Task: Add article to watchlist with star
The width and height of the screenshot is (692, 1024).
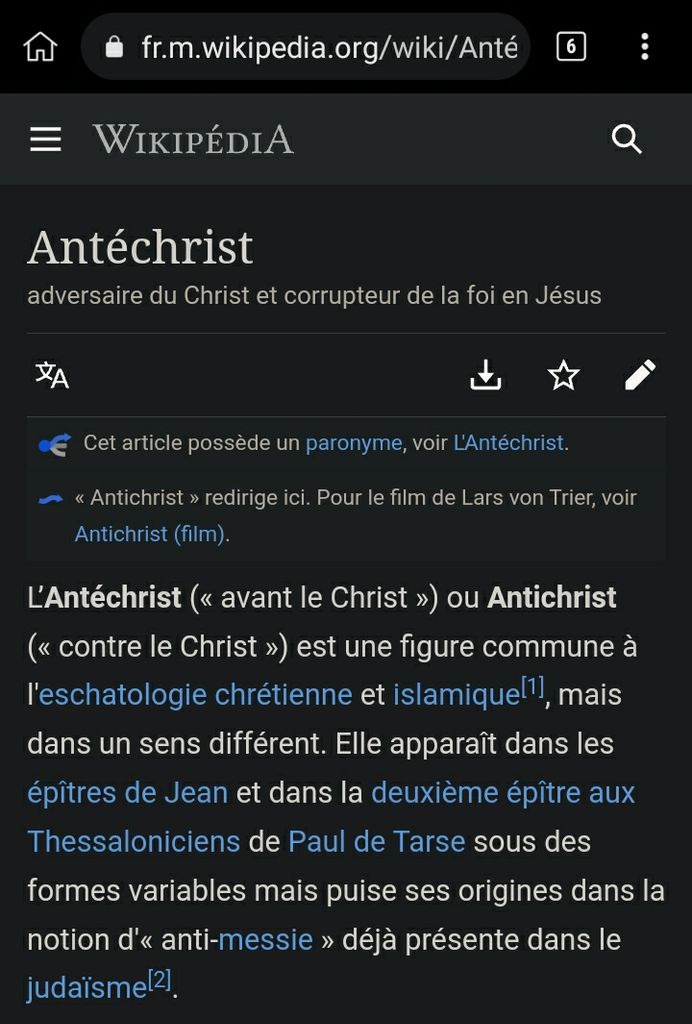Action: pyautogui.click(x=564, y=375)
